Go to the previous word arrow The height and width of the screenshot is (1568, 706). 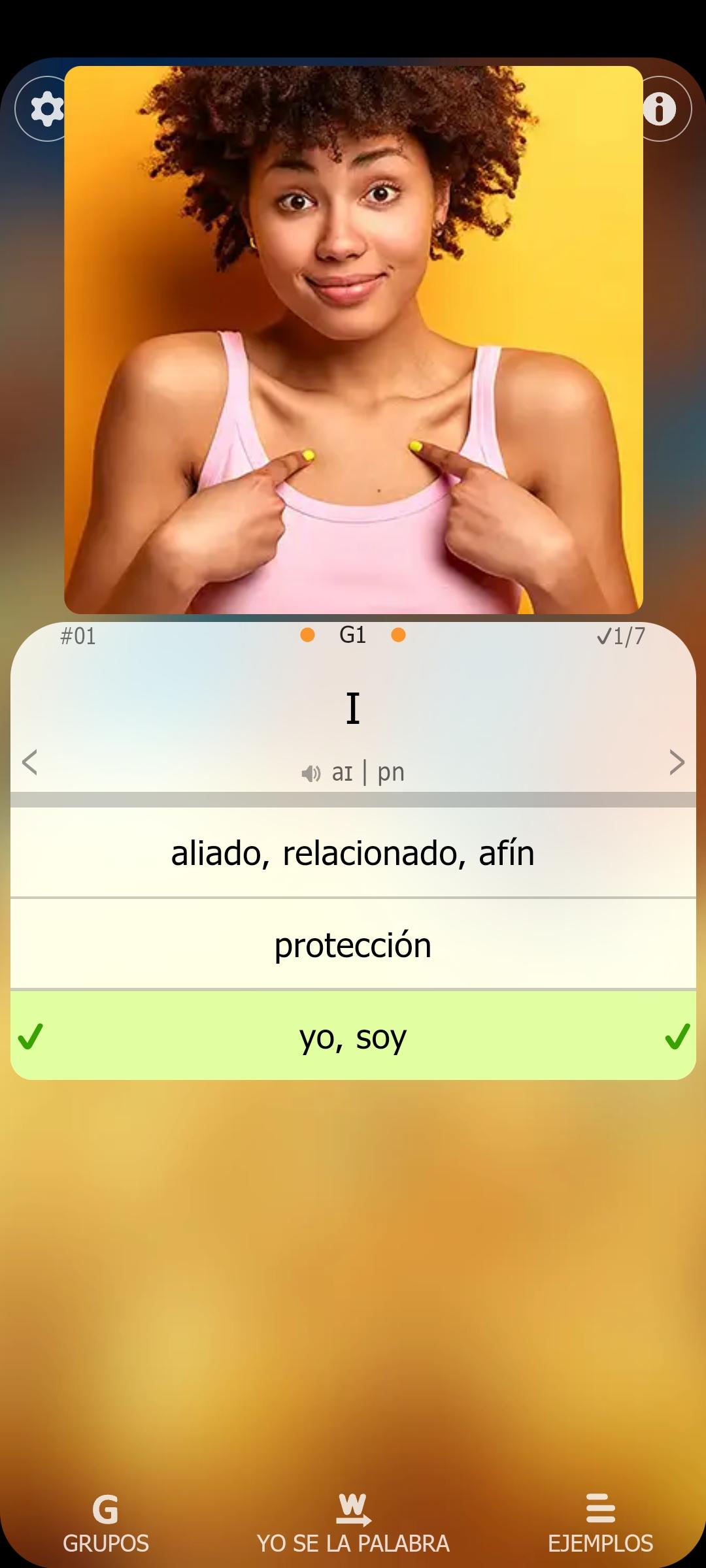click(29, 762)
